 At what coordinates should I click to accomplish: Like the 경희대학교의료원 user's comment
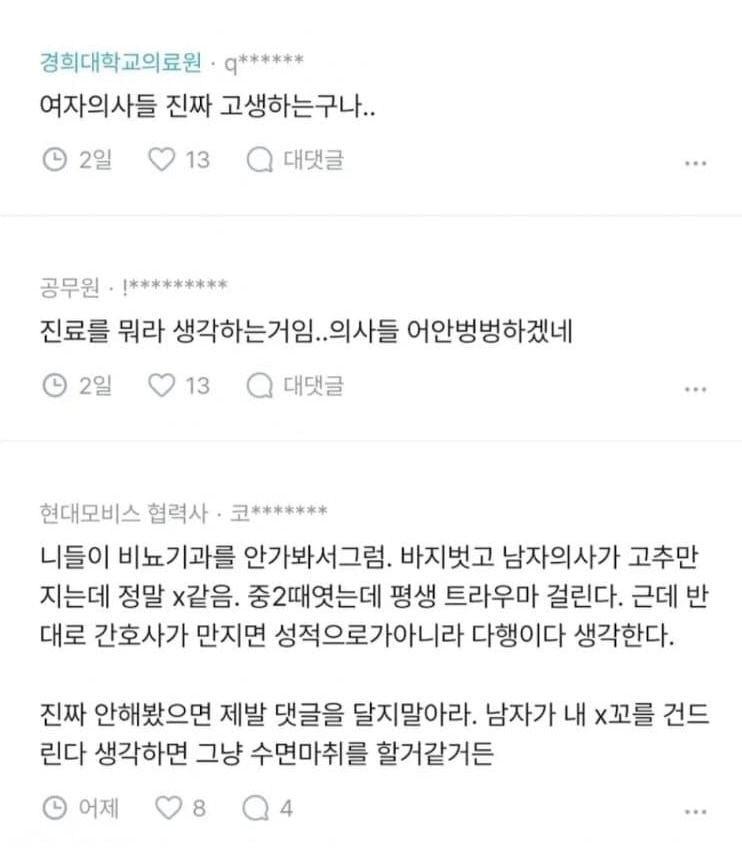coord(162,160)
